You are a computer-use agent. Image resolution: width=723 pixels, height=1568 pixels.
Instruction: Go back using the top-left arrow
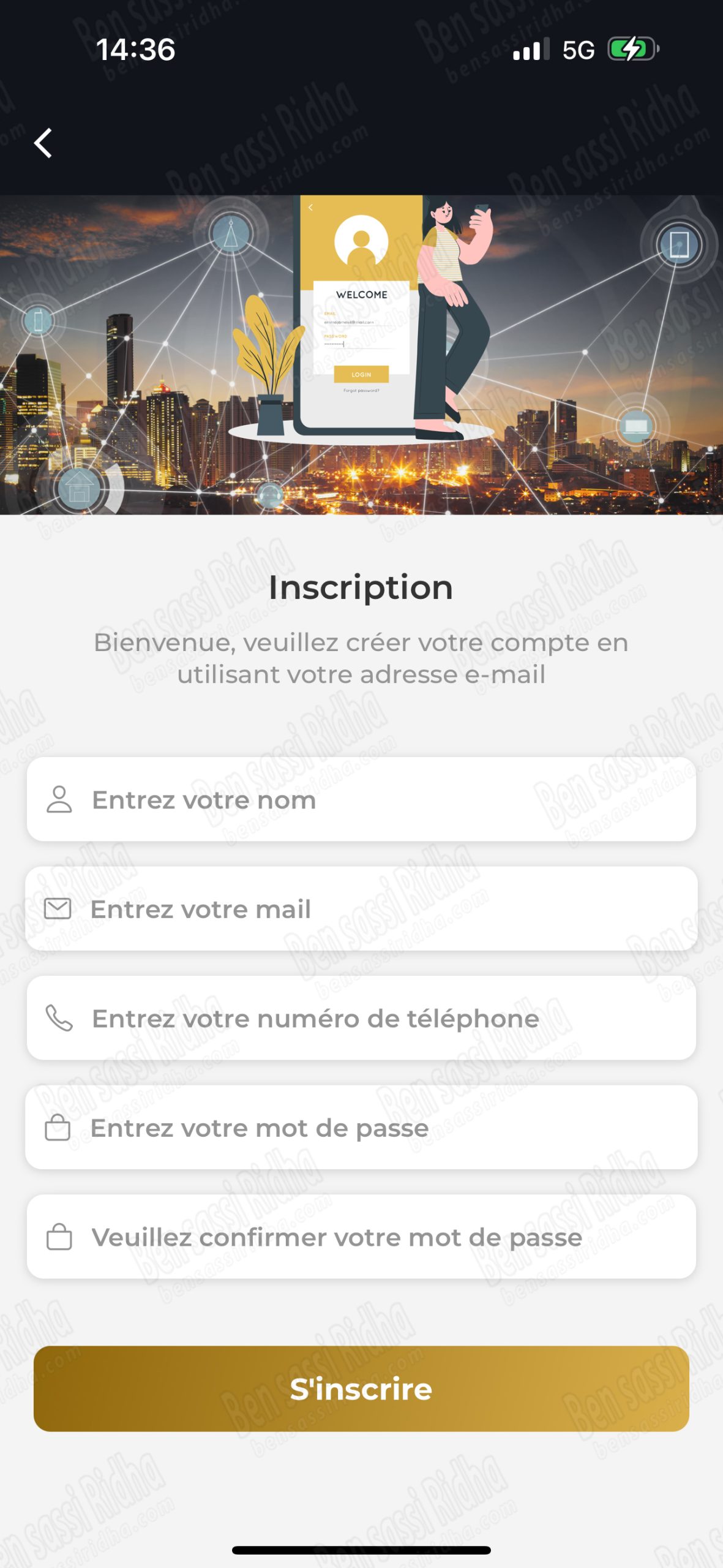[x=43, y=143]
